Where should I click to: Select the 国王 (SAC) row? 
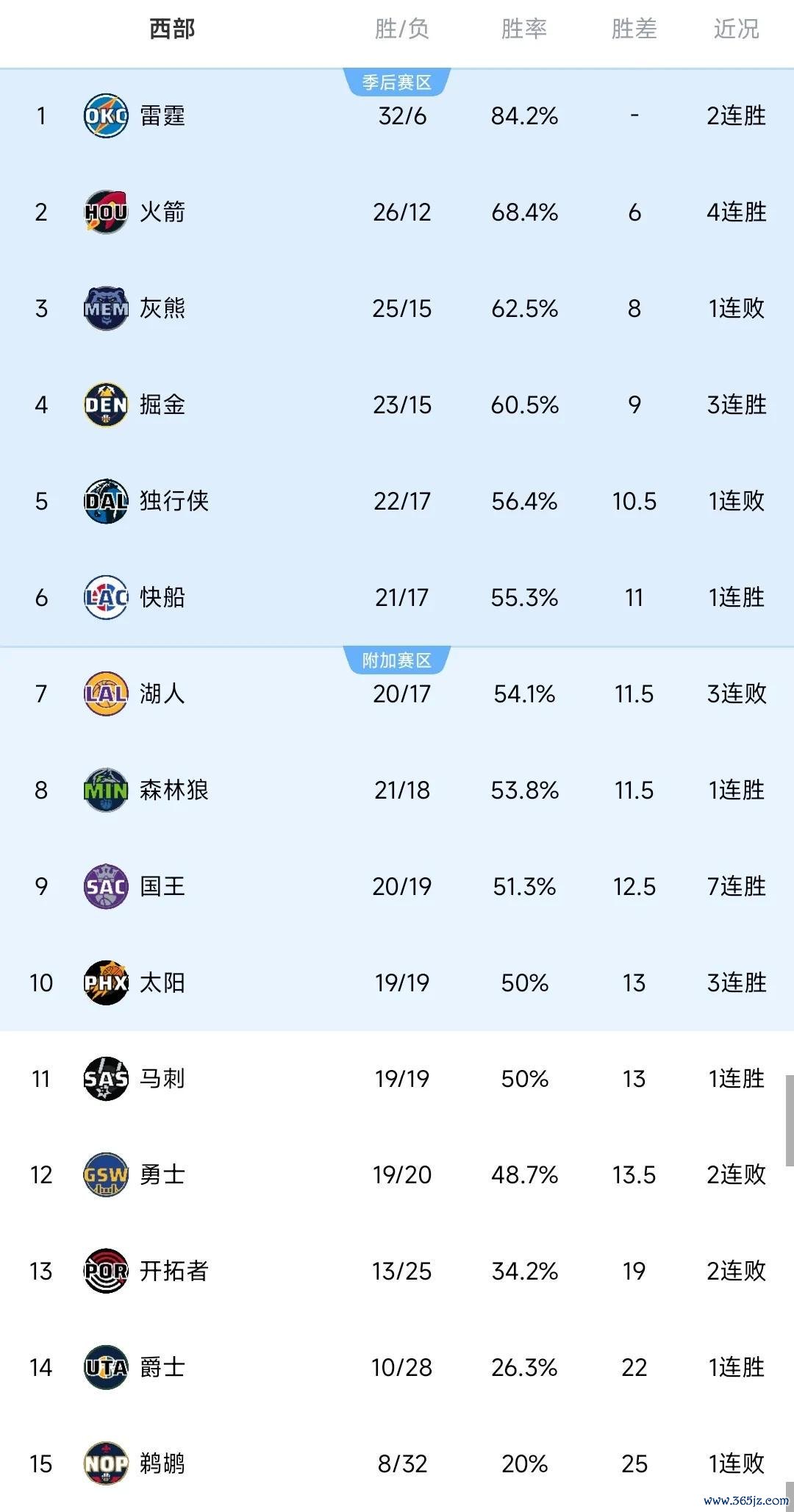[162, 886]
